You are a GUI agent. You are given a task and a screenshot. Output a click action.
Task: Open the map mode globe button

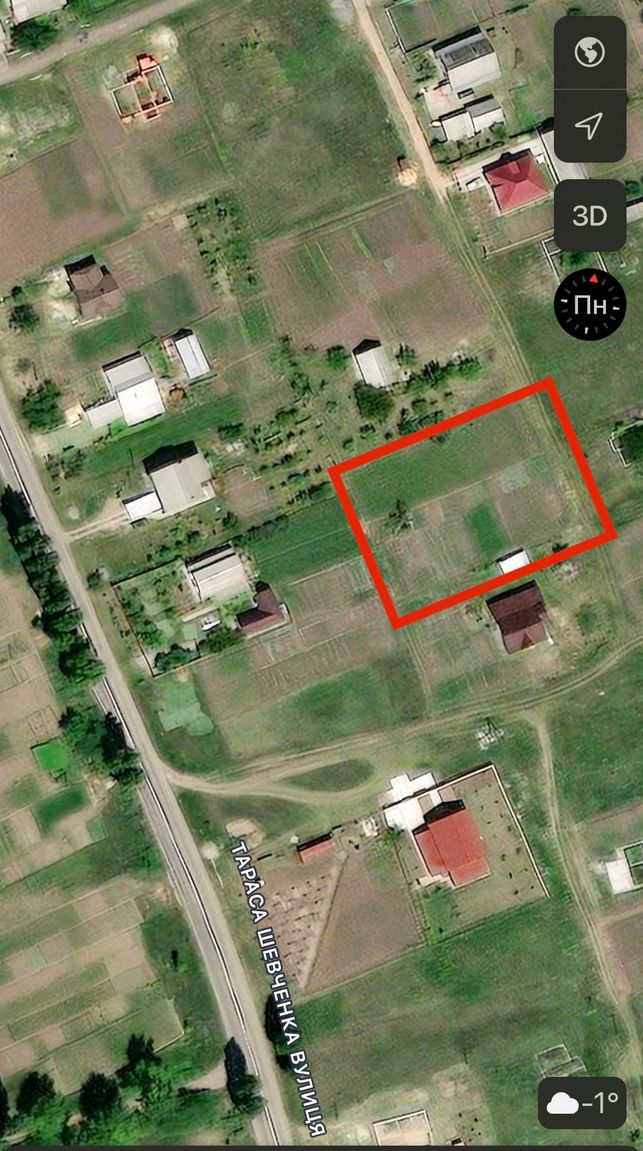(590, 53)
